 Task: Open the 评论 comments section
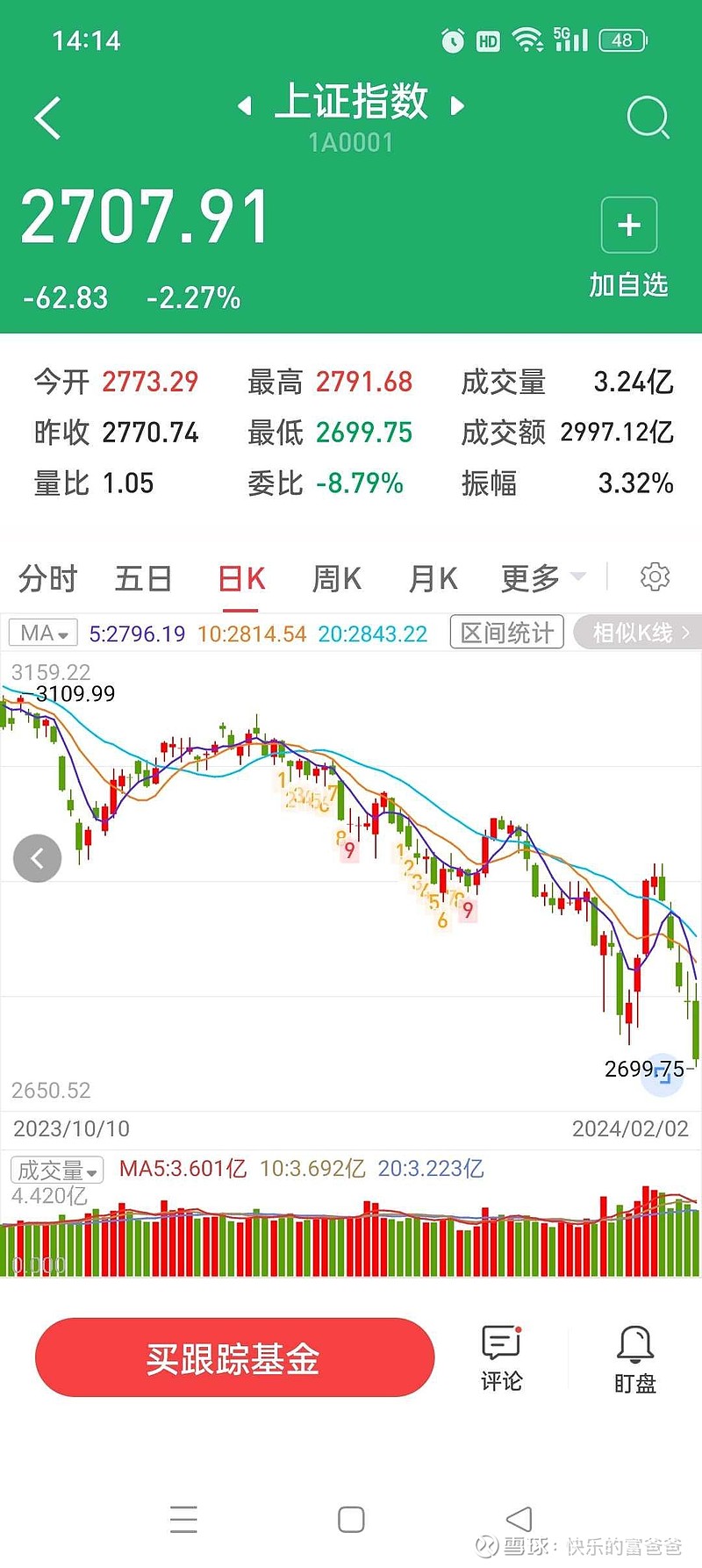(502, 1358)
